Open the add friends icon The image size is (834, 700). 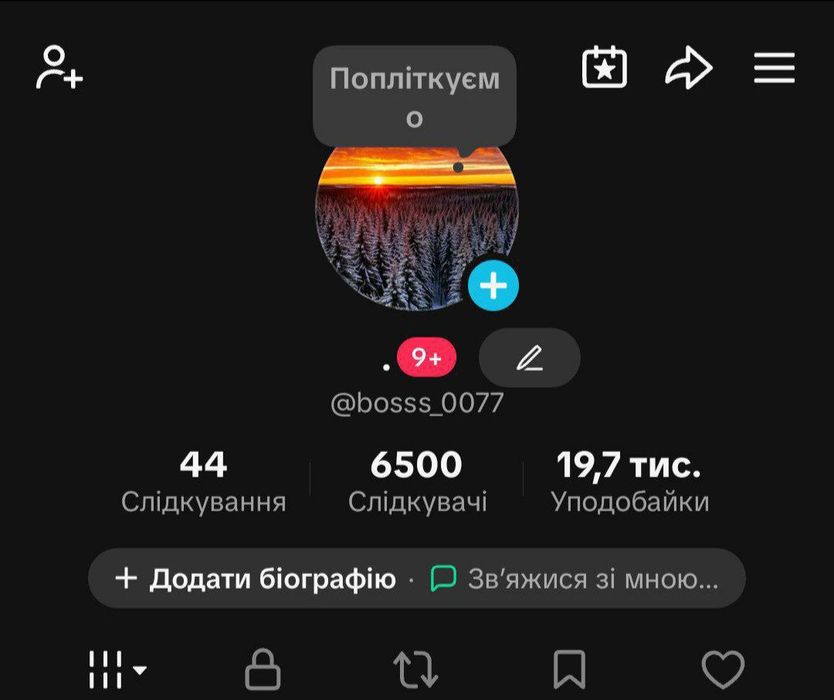tap(59, 68)
